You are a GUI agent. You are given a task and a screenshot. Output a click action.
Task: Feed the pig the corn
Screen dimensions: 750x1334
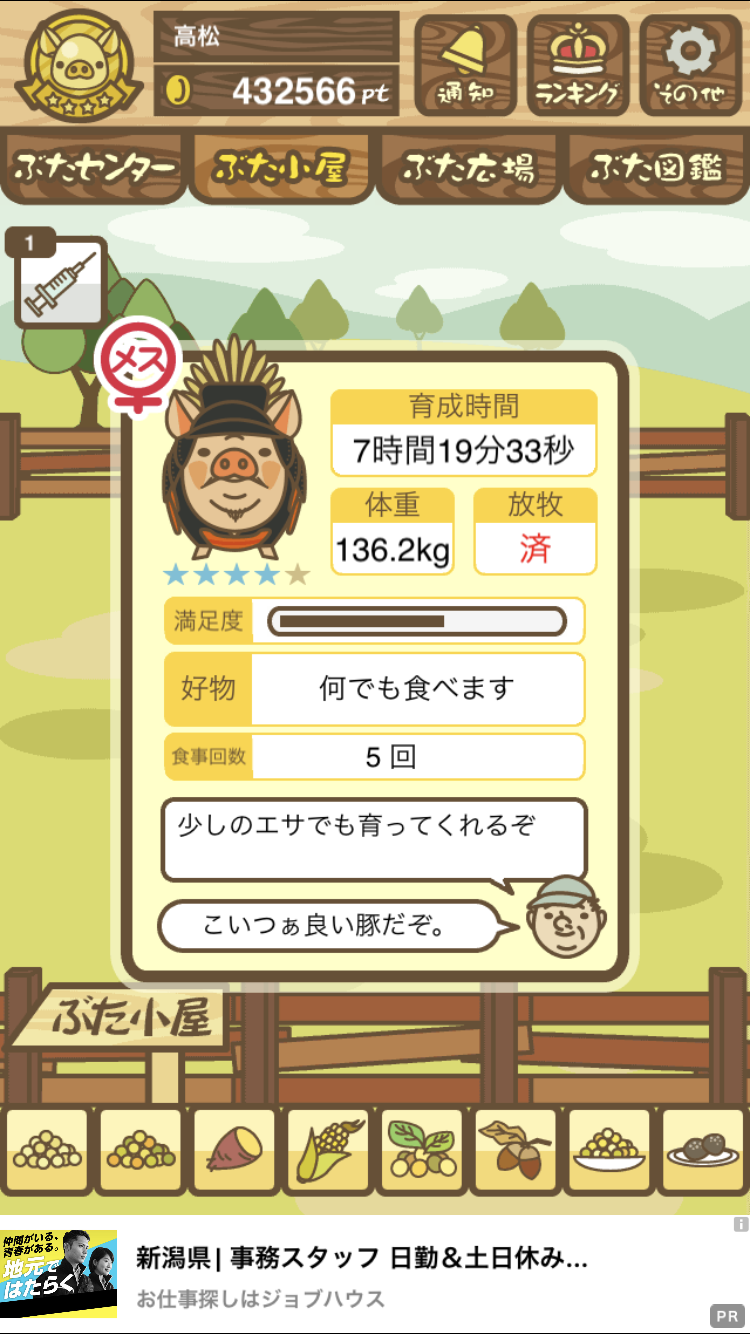(x=328, y=1152)
